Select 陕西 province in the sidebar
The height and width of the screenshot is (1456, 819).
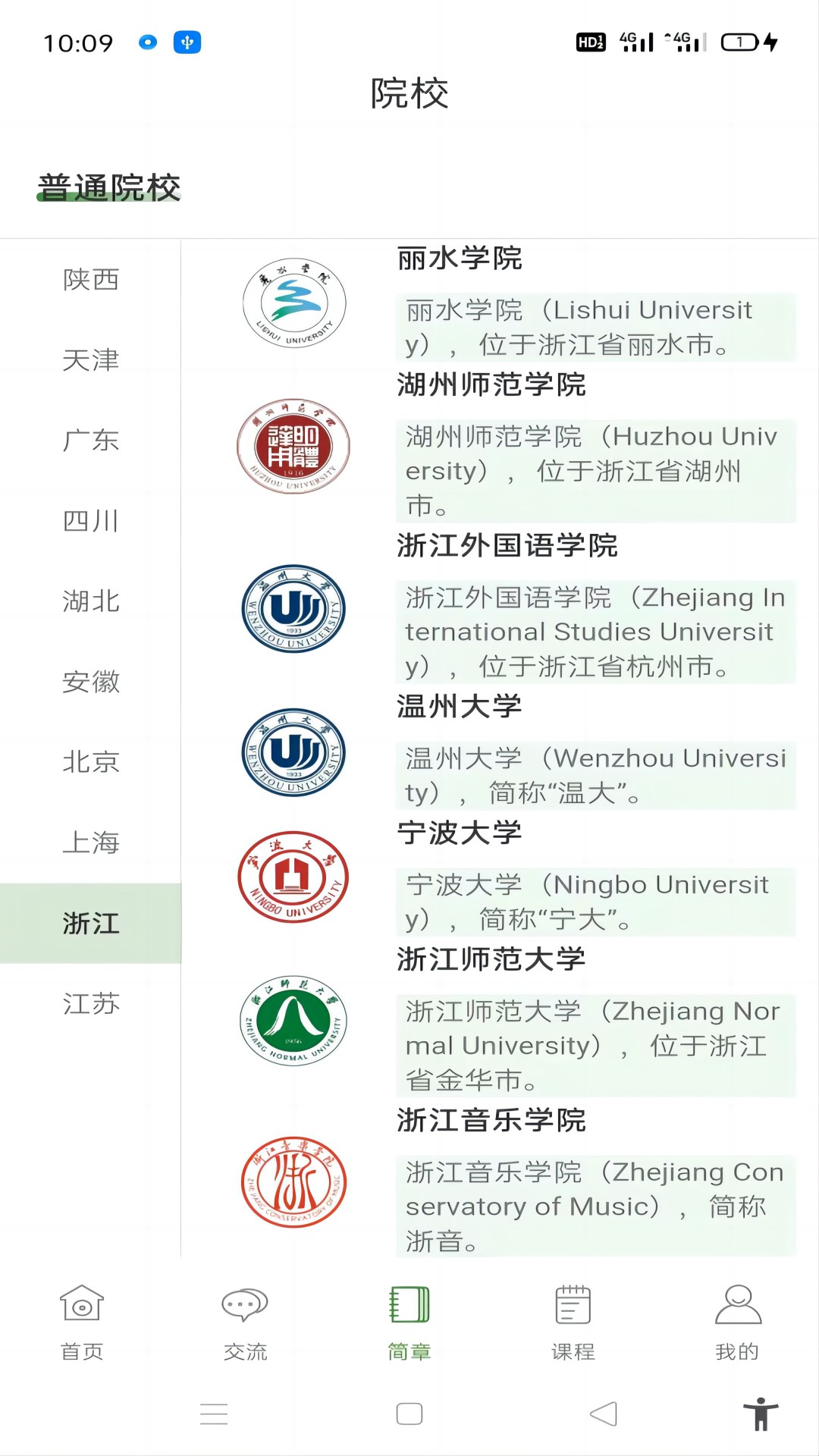(x=90, y=280)
